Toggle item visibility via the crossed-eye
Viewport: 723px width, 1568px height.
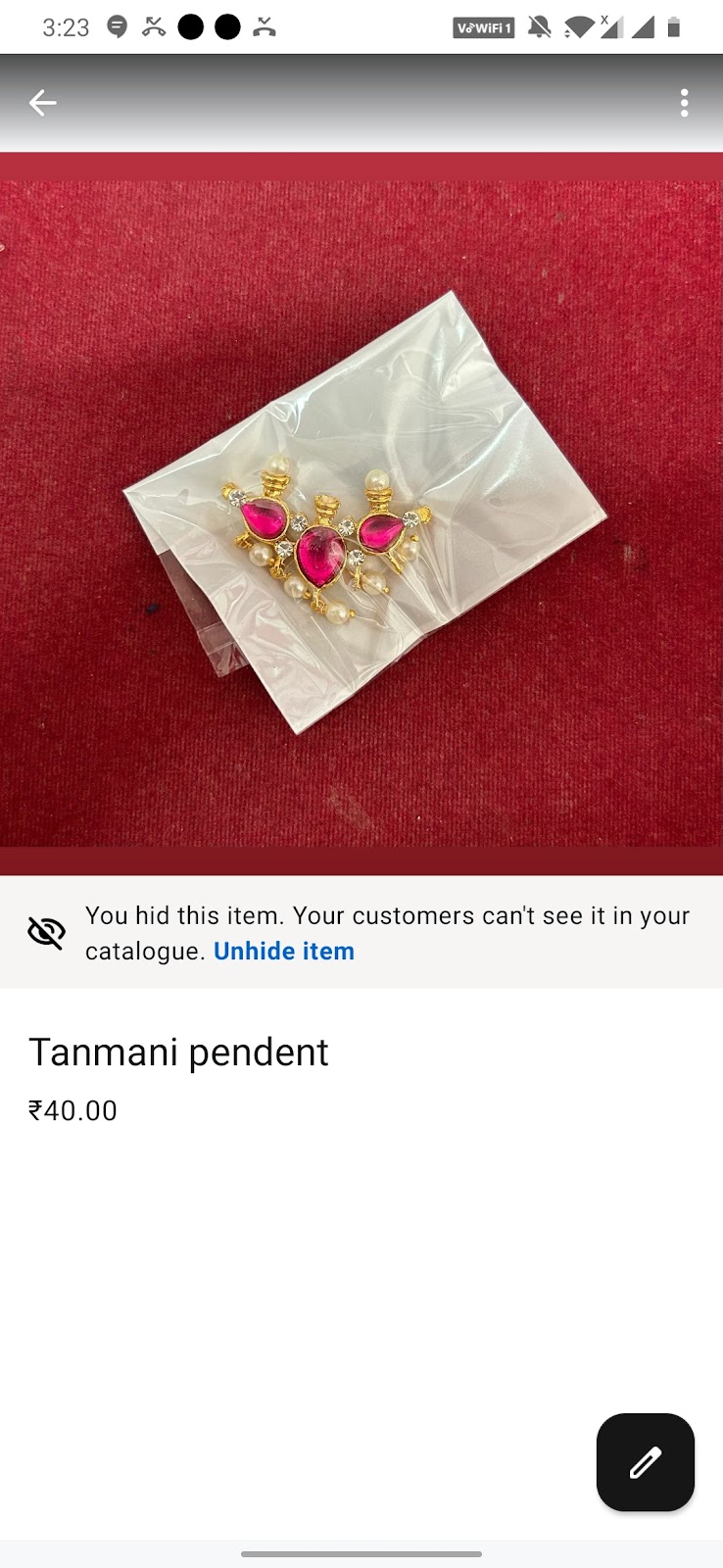47,932
